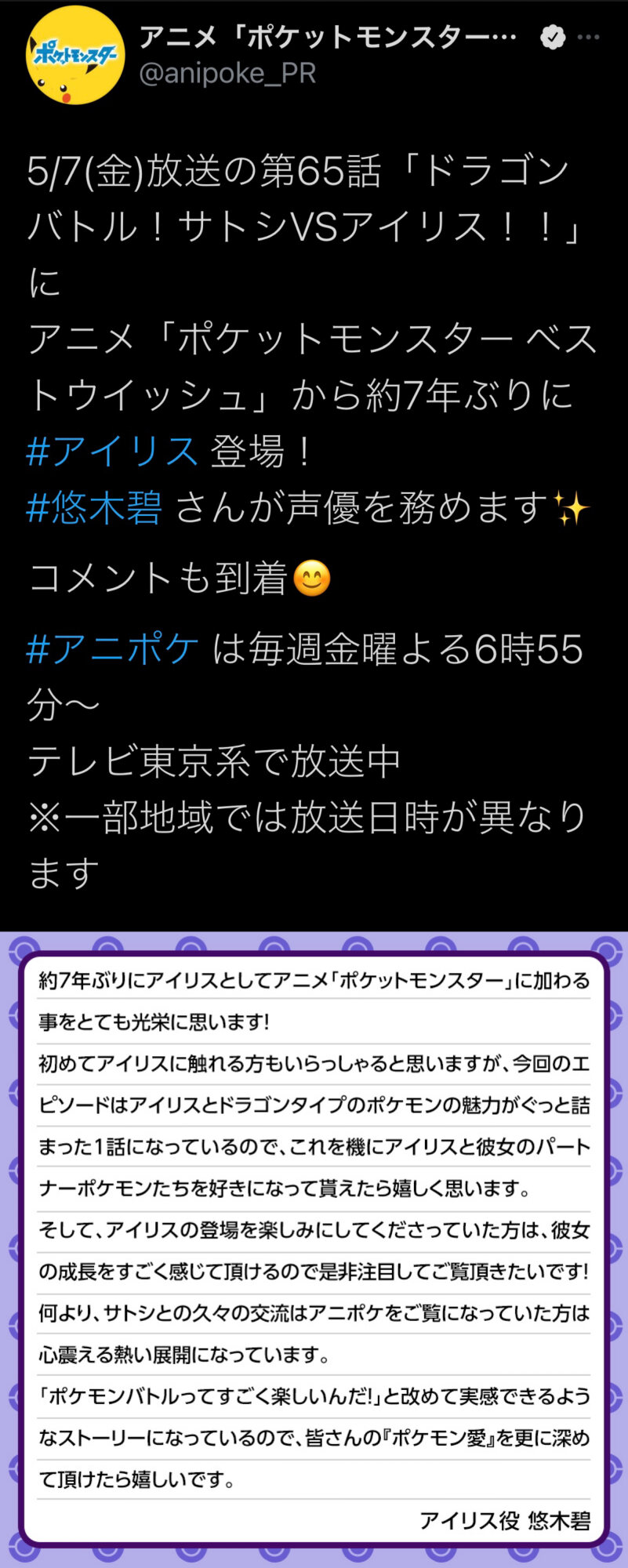The height and width of the screenshot is (1568, 628).
Task: Open the #悠木碧 hashtag
Action: coord(94,508)
